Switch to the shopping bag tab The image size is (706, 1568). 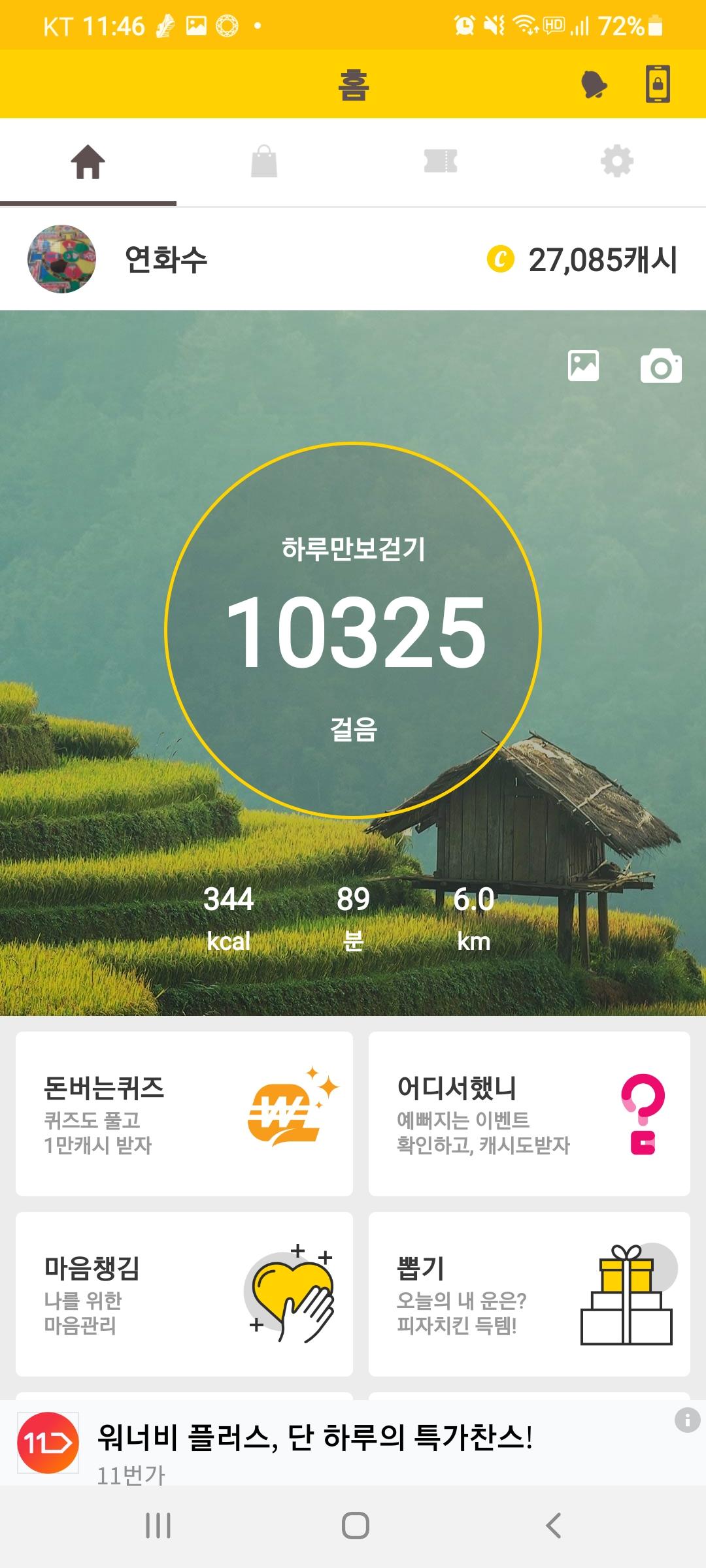click(264, 161)
